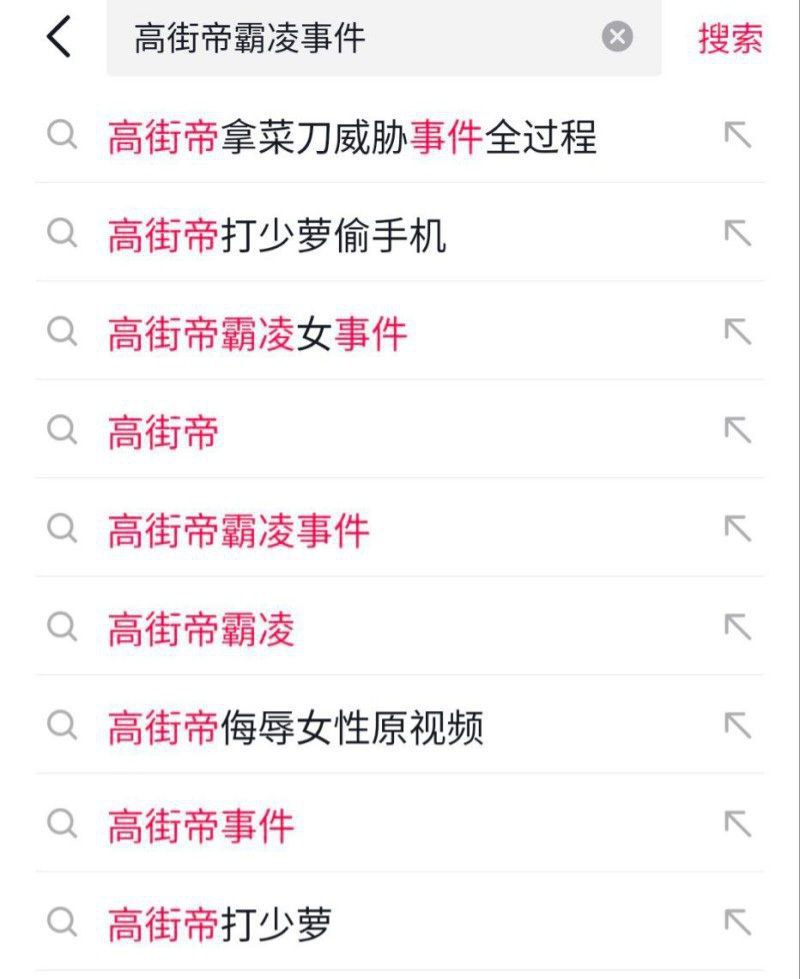The image size is (800, 979).
Task: Clear the search text with the X icon
Action: coord(617,38)
